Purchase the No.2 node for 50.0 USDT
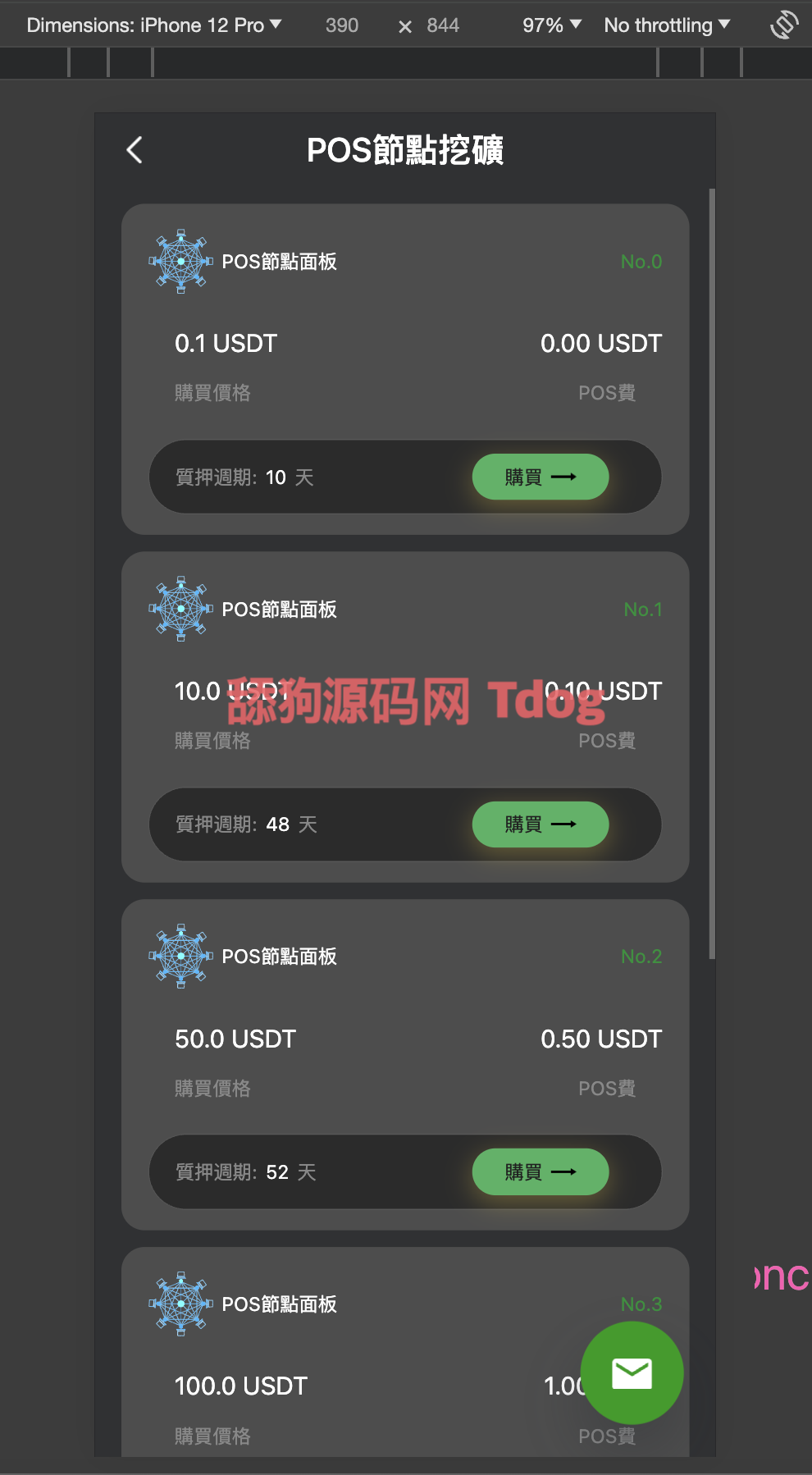Viewport: 812px width, 1475px height. click(x=540, y=1172)
